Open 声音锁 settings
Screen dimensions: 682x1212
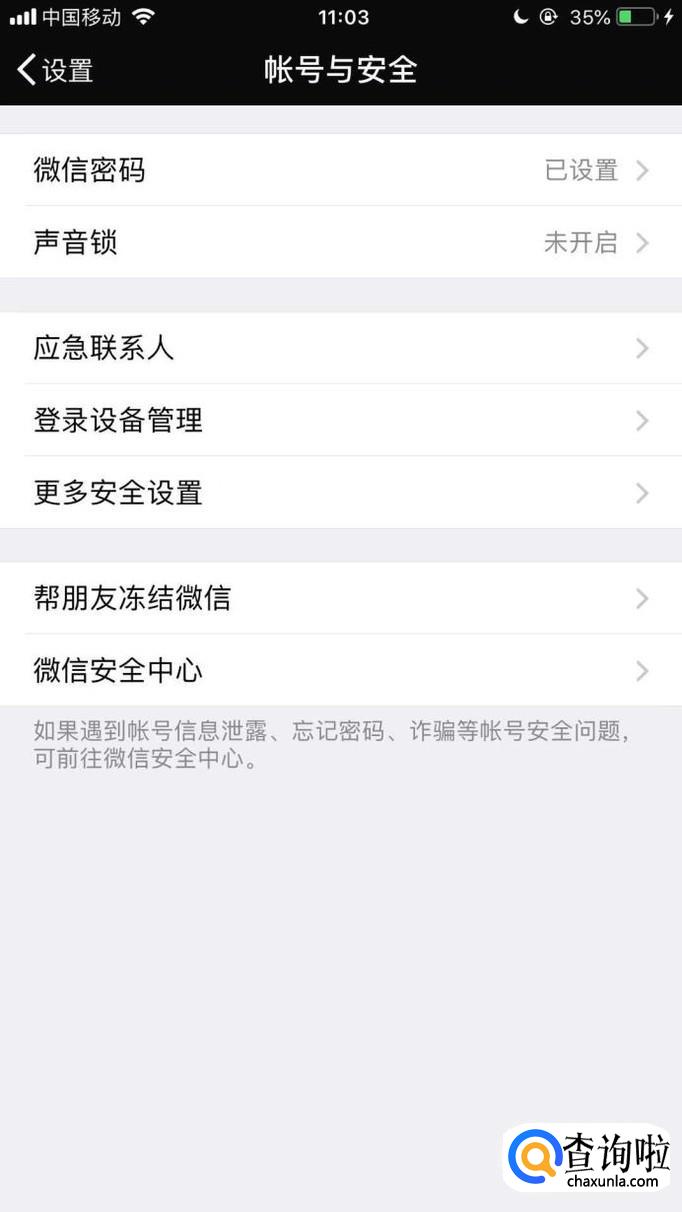(x=341, y=242)
